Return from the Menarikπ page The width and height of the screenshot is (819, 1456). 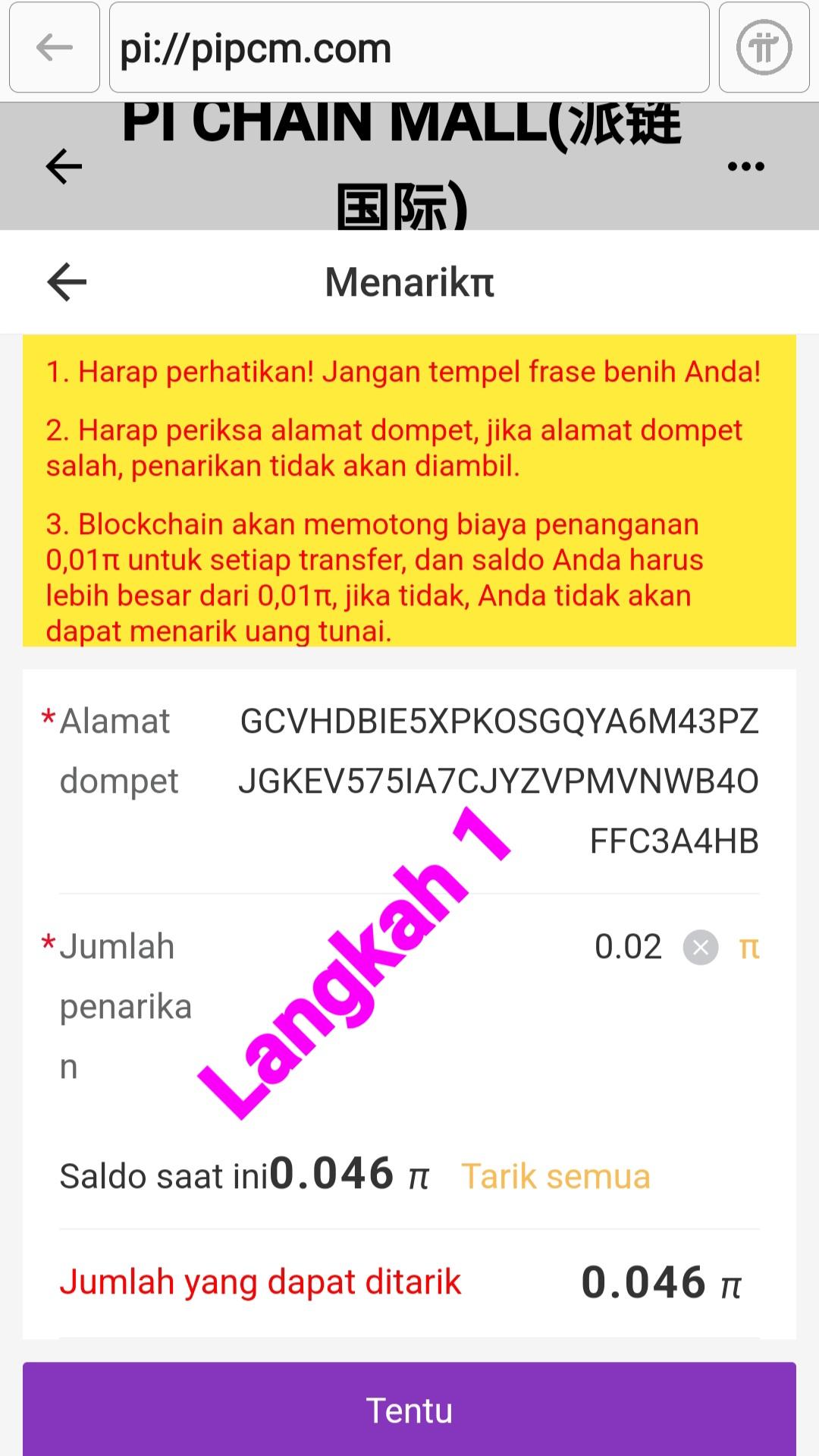point(67,282)
